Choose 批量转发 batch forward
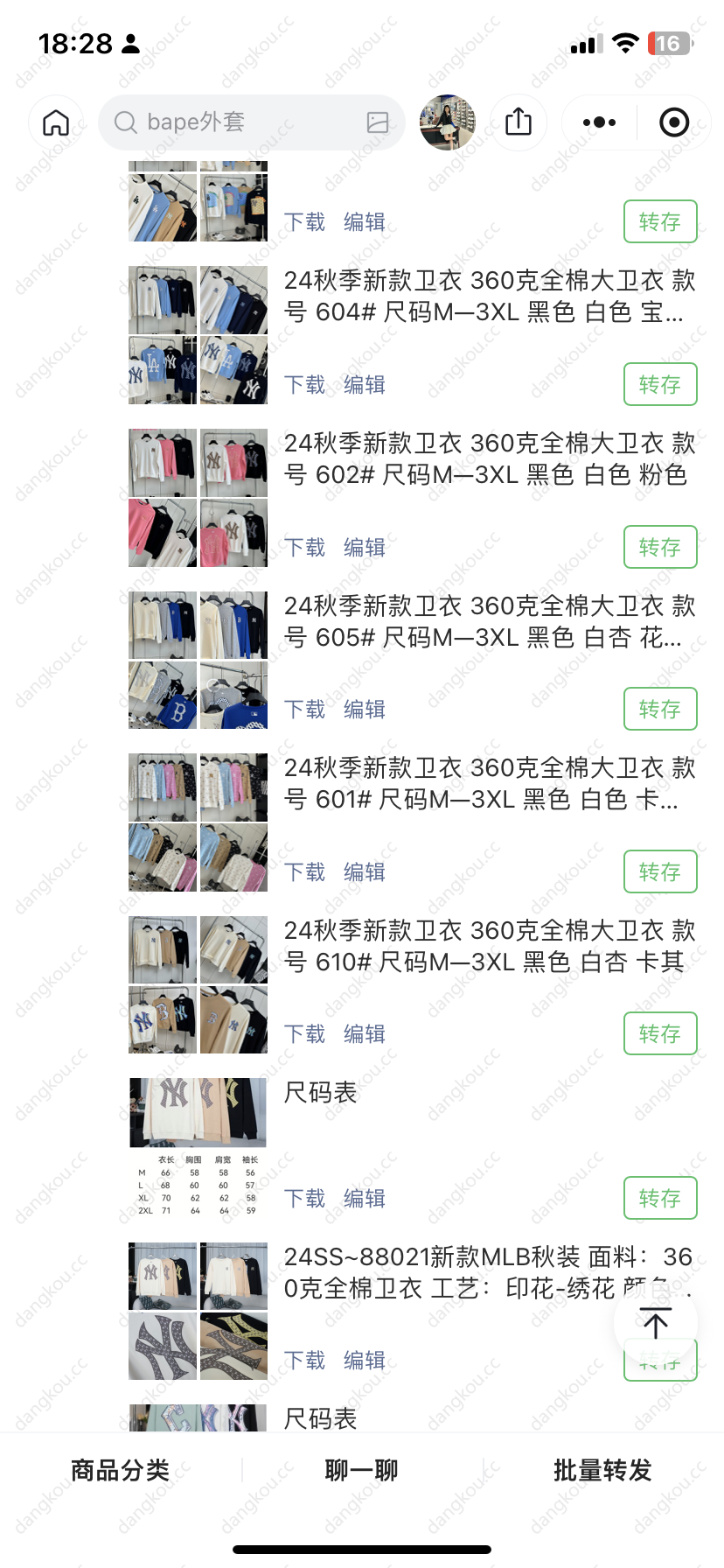This screenshot has width=724, height=1568. [602, 1470]
